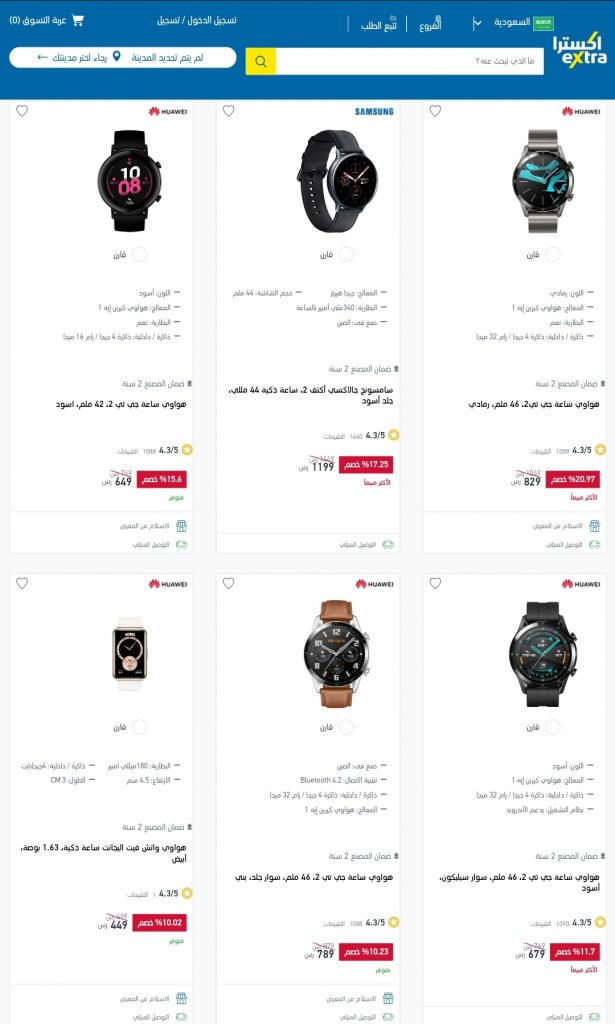The width and height of the screenshot is (615, 1024).
Task: Open the branches link الفروع
Action: pos(430,24)
